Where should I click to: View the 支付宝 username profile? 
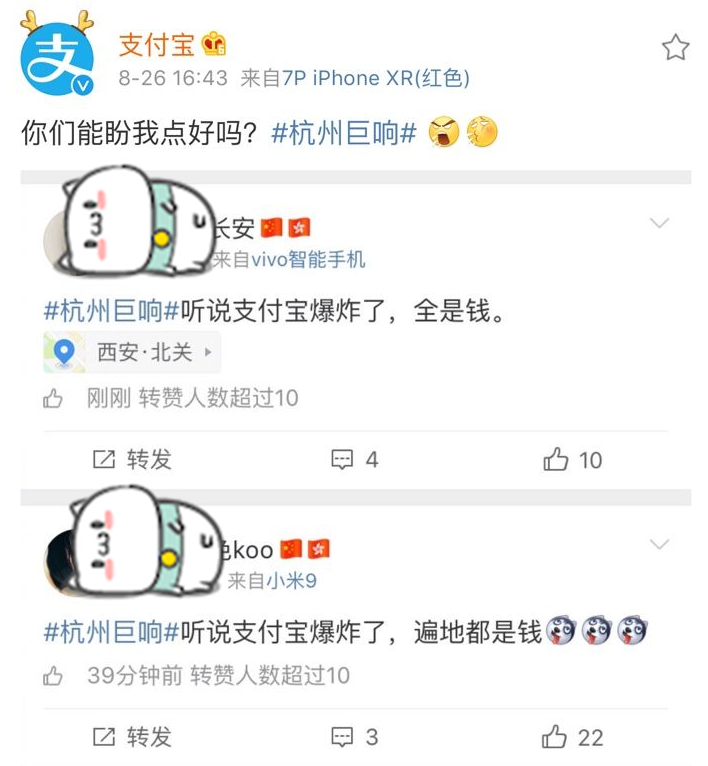(x=157, y=44)
